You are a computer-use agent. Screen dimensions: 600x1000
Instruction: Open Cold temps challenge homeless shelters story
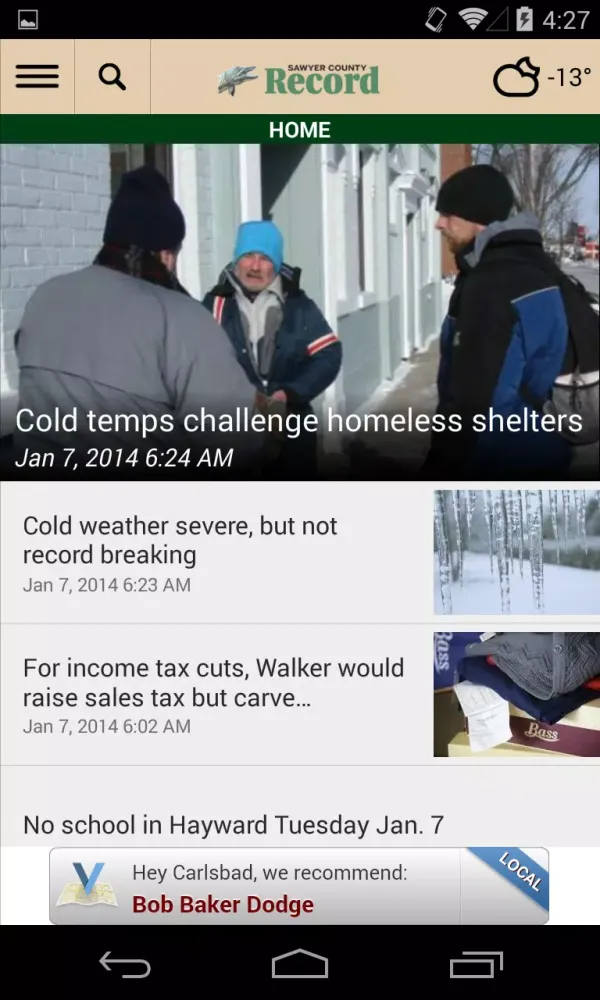click(x=299, y=420)
